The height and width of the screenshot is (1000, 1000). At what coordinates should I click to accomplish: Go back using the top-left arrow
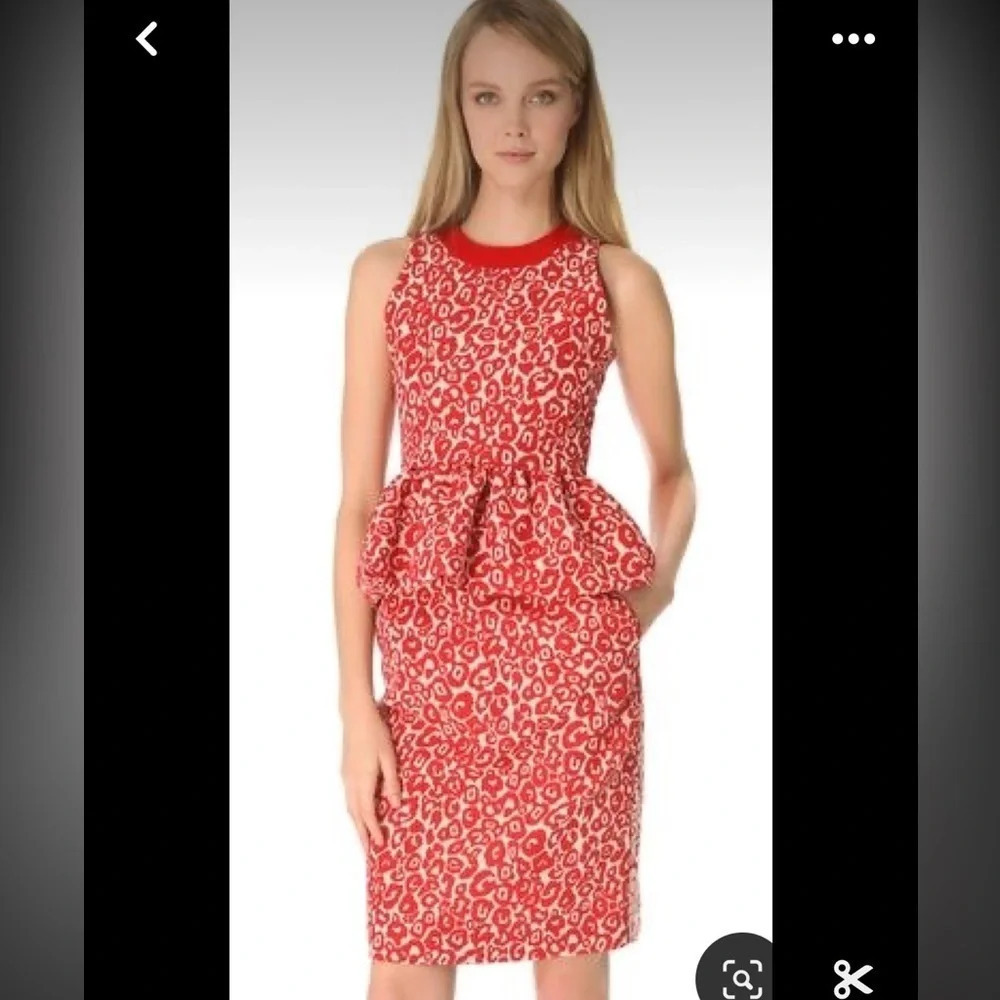click(x=147, y=39)
